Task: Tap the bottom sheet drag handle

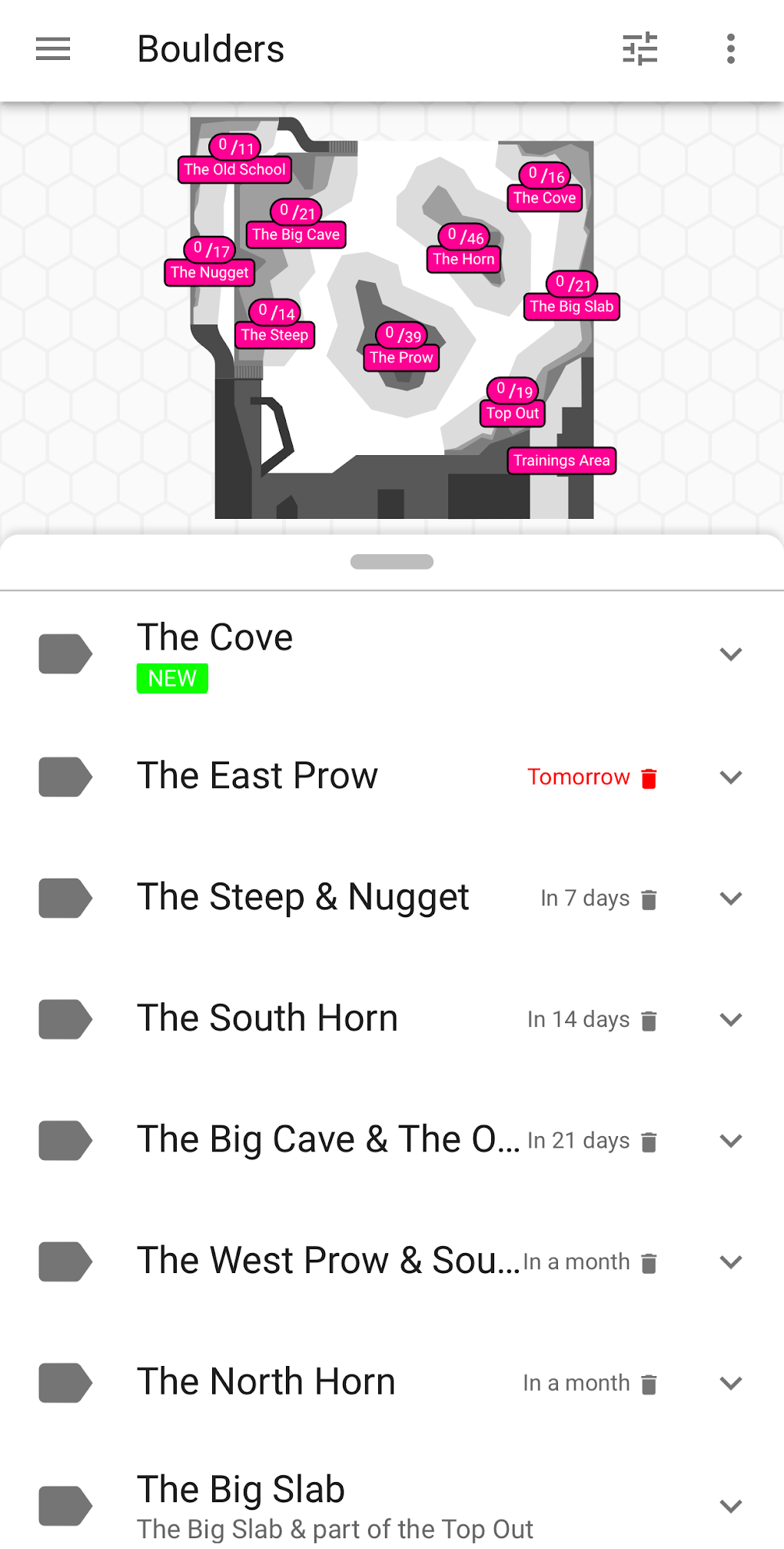Action: [392, 562]
